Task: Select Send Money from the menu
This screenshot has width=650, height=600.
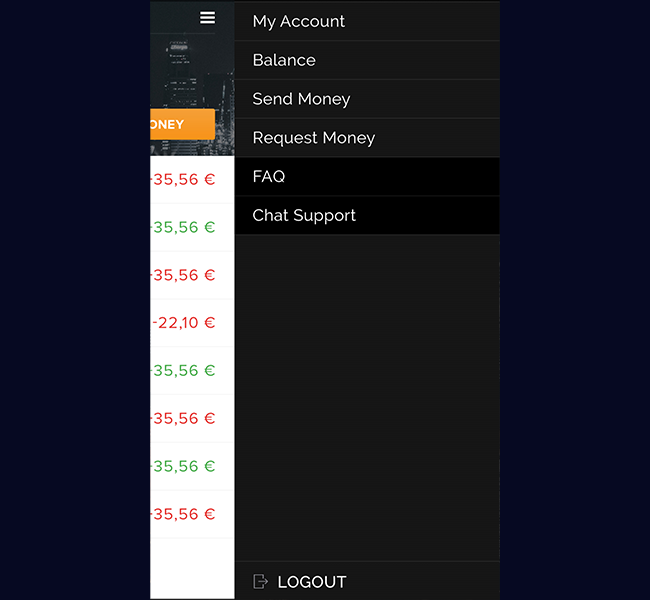Action: 301,99
